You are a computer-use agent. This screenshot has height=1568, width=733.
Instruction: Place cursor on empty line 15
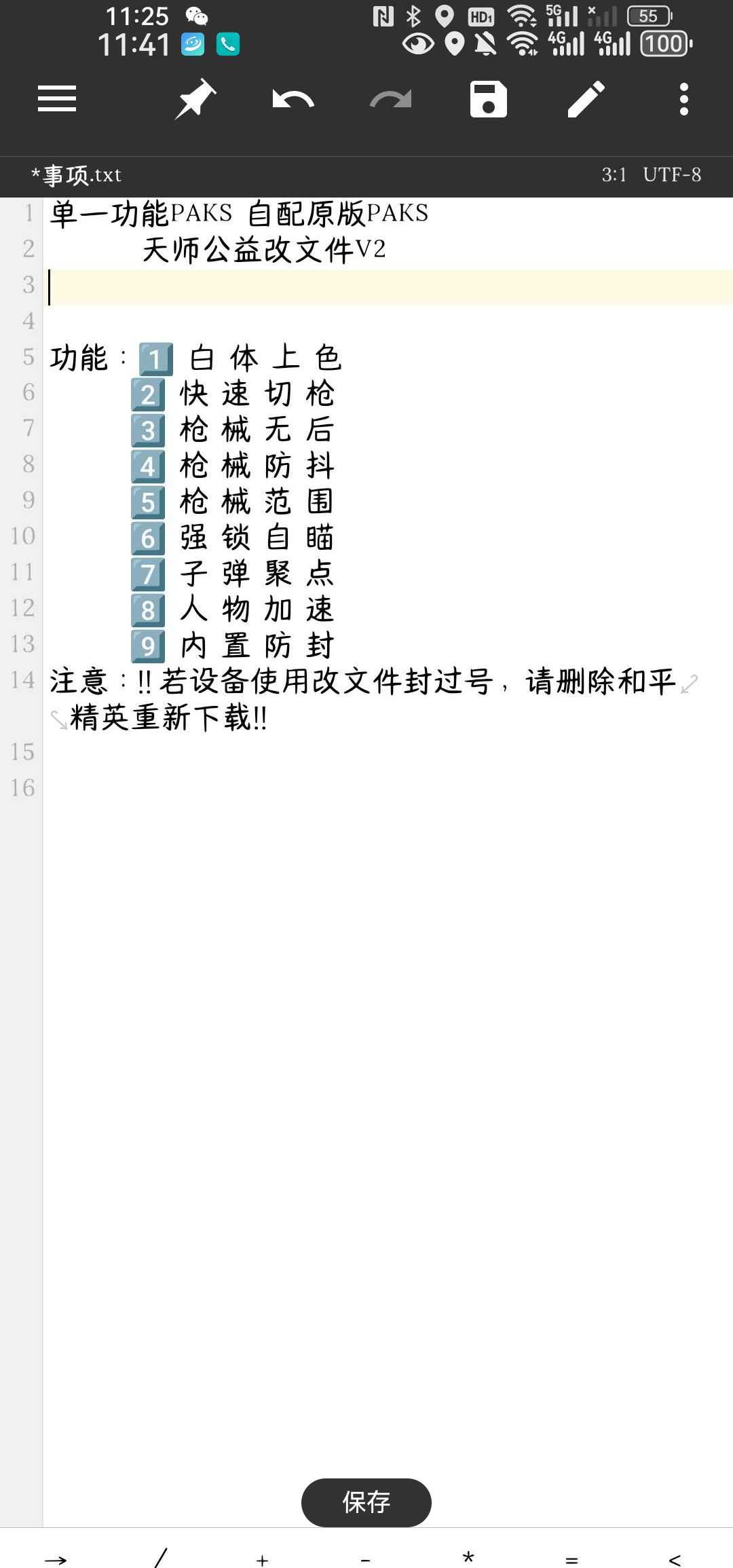coord(387,751)
